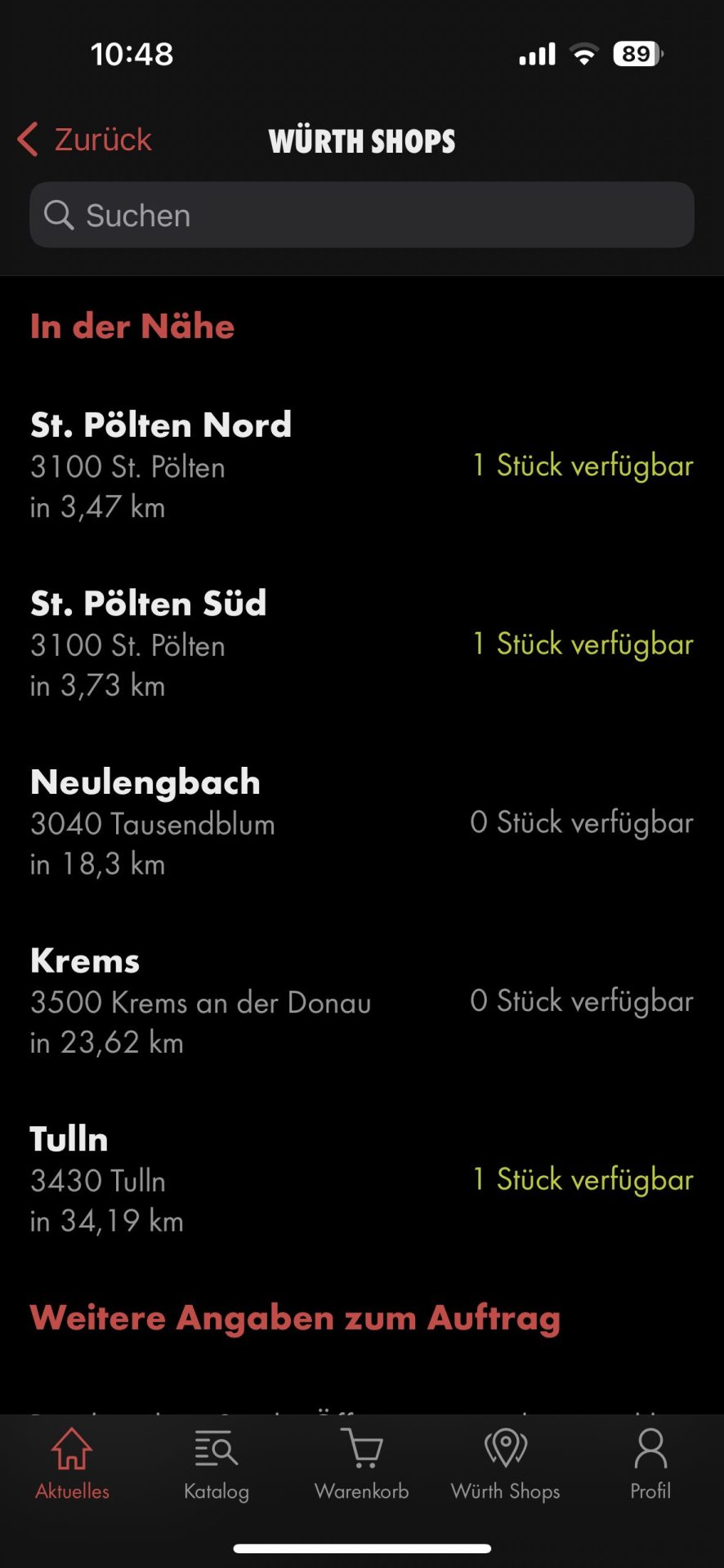Choose the Krems shop row
The image size is (724, 1568).
point(362,1001)
